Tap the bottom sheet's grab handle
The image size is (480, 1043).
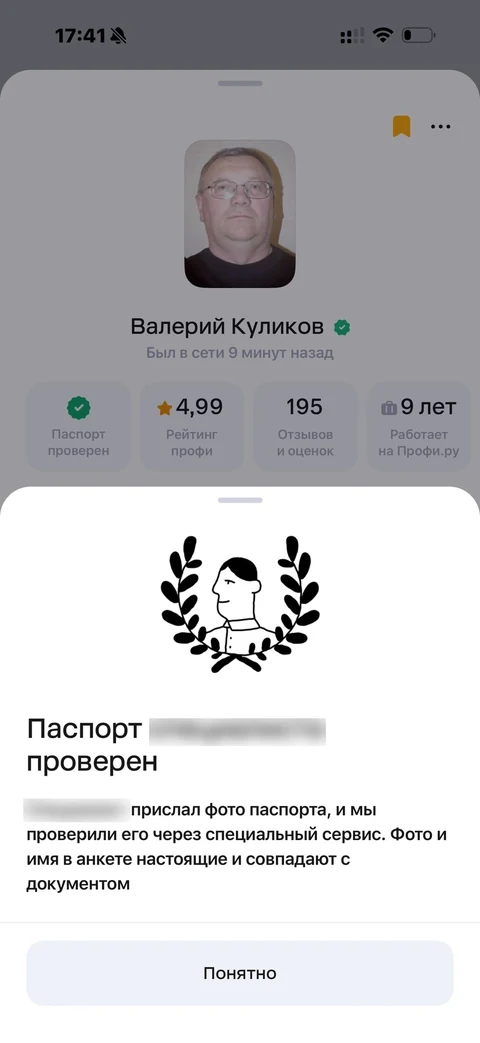[x=239, y=500]
